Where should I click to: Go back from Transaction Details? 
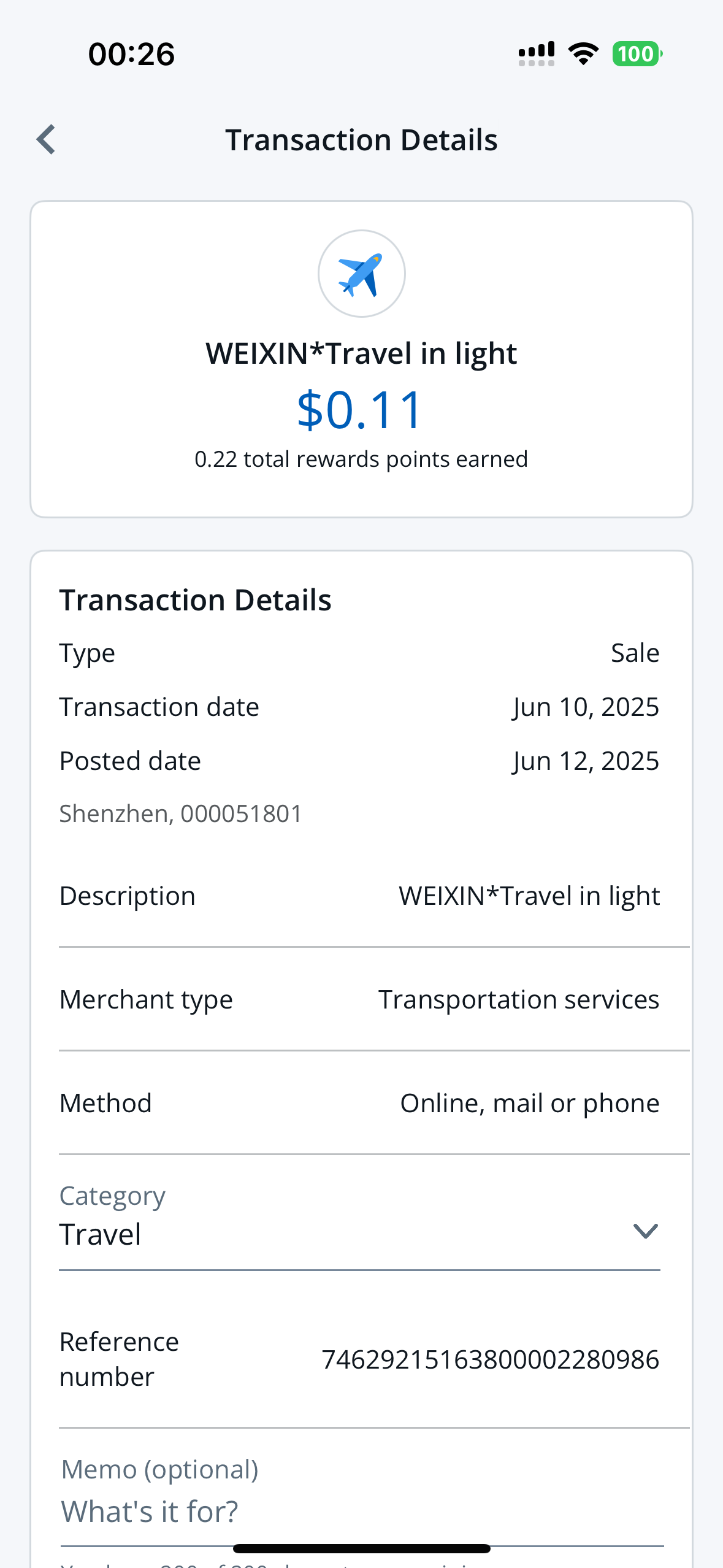[x=47, y=140]
